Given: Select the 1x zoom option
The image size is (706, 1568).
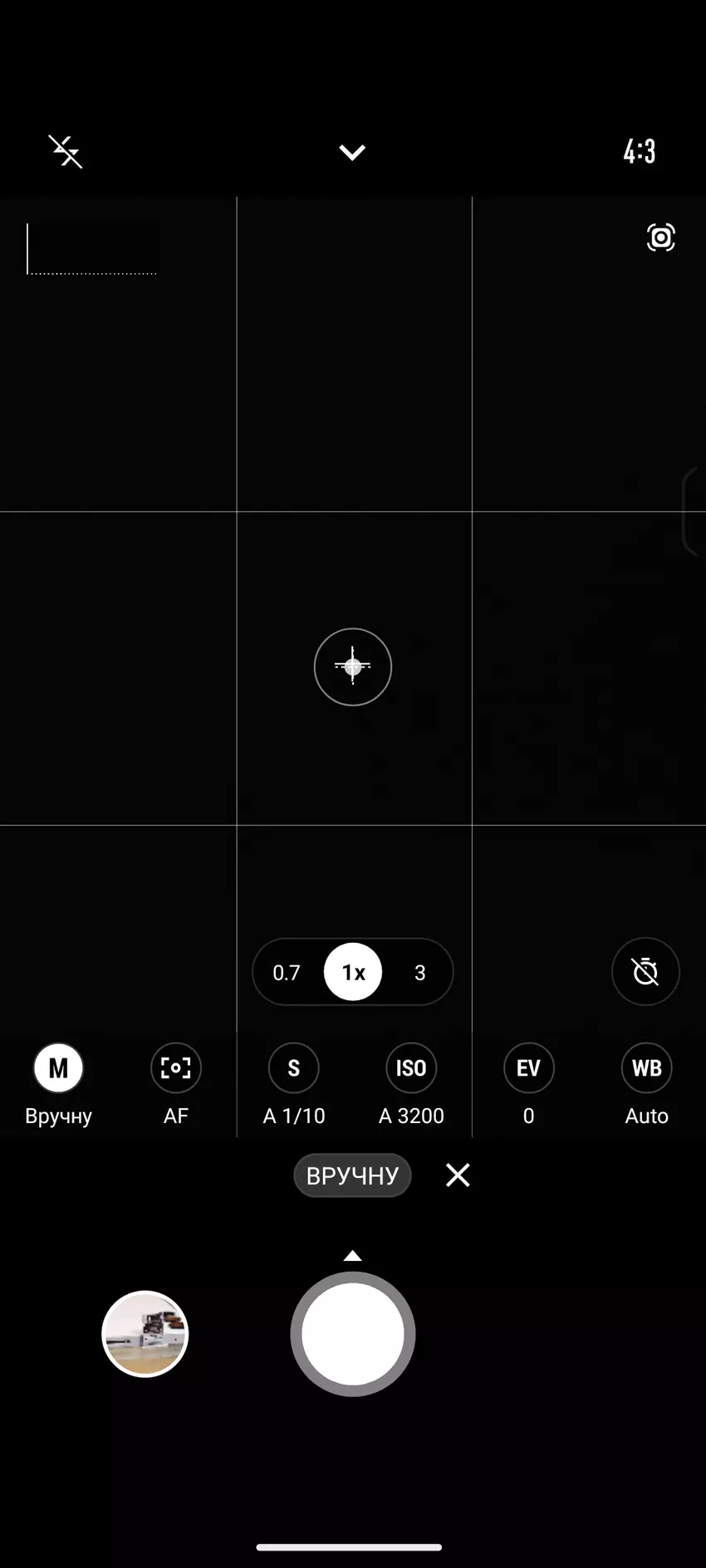Looking at the screenshot, I should point(352,972).
